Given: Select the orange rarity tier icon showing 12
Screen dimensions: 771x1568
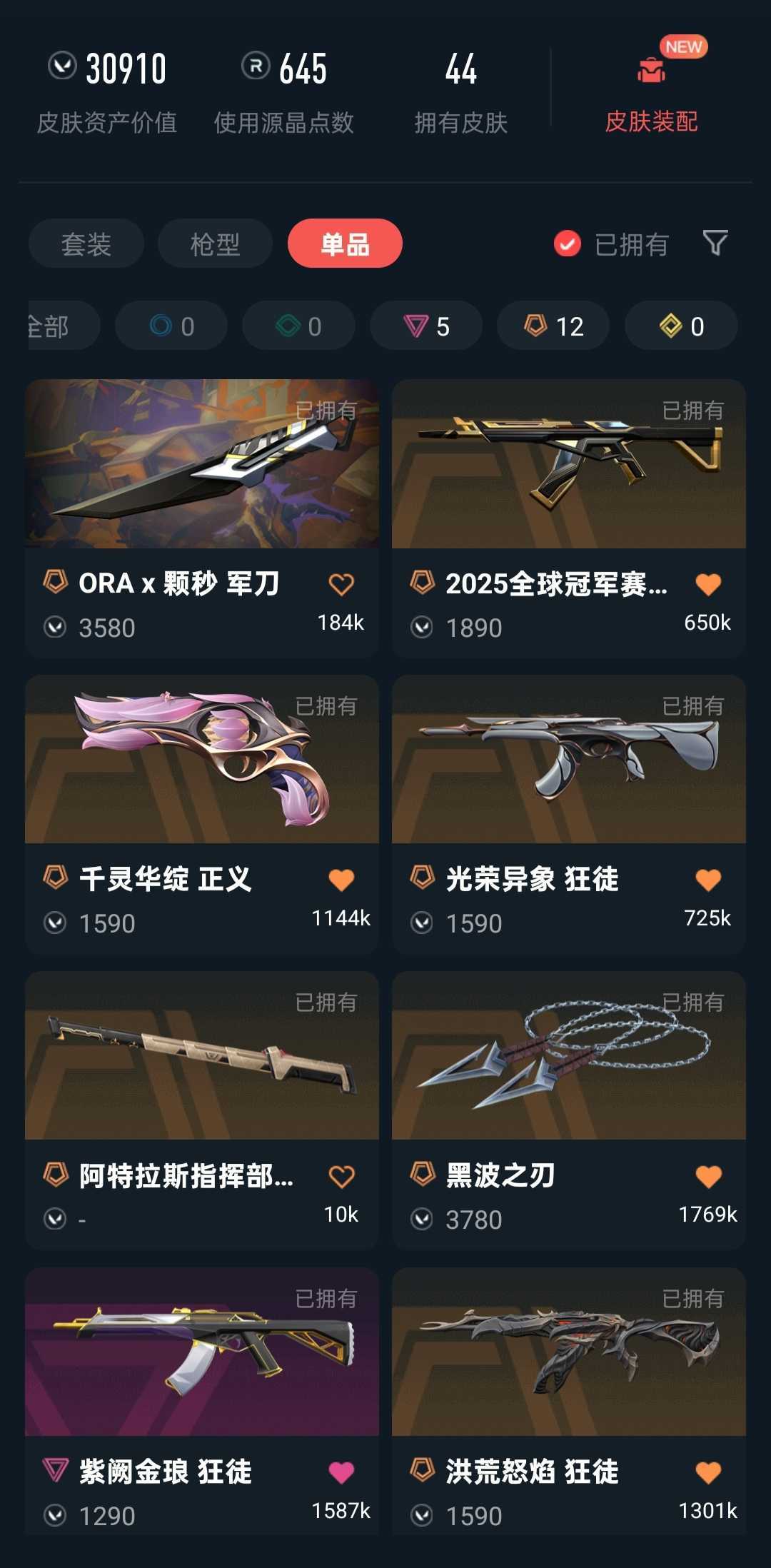Looking at the screenshot, I should click(552, 326).
